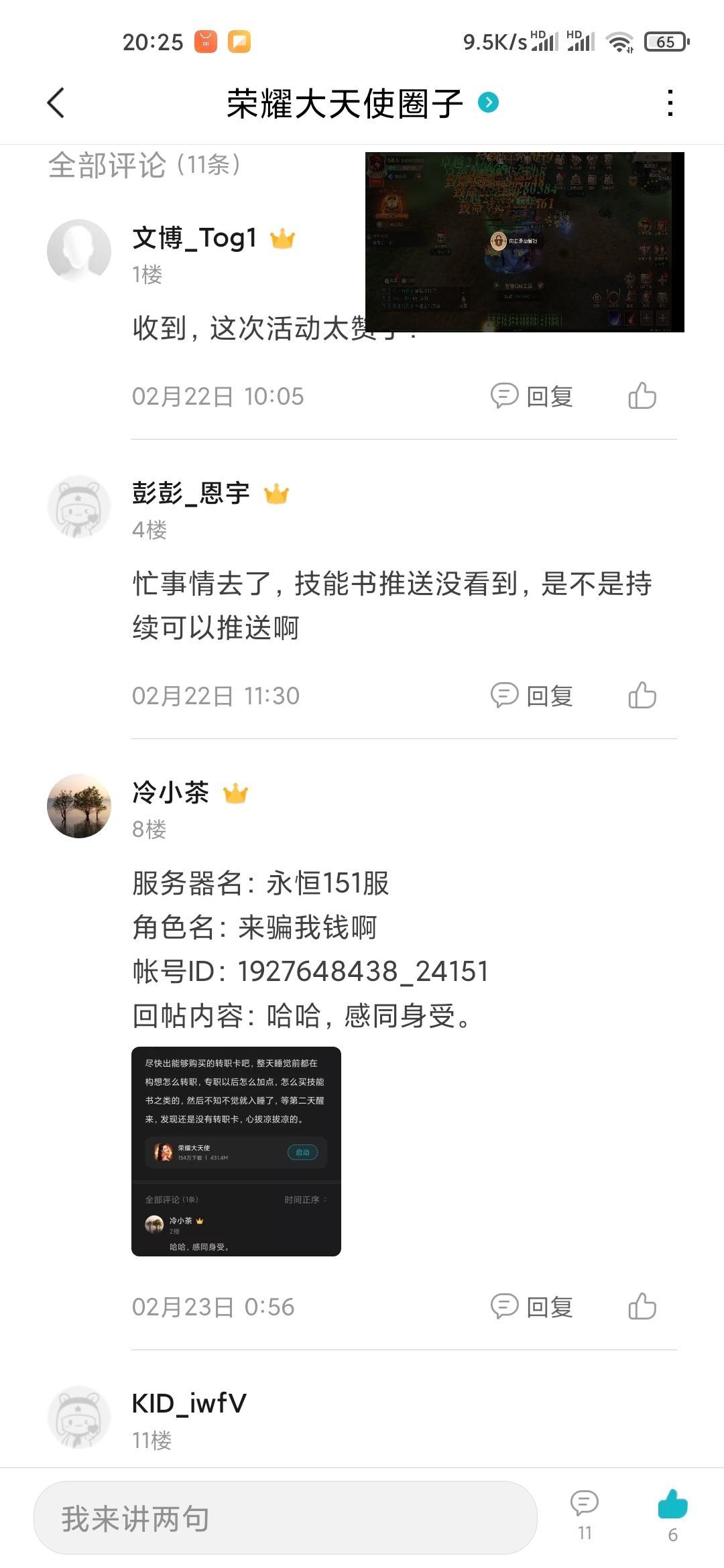The image size is (724, 1568).
Task: View 彭彭_恩宇's profile avatar
Action: 79,507
